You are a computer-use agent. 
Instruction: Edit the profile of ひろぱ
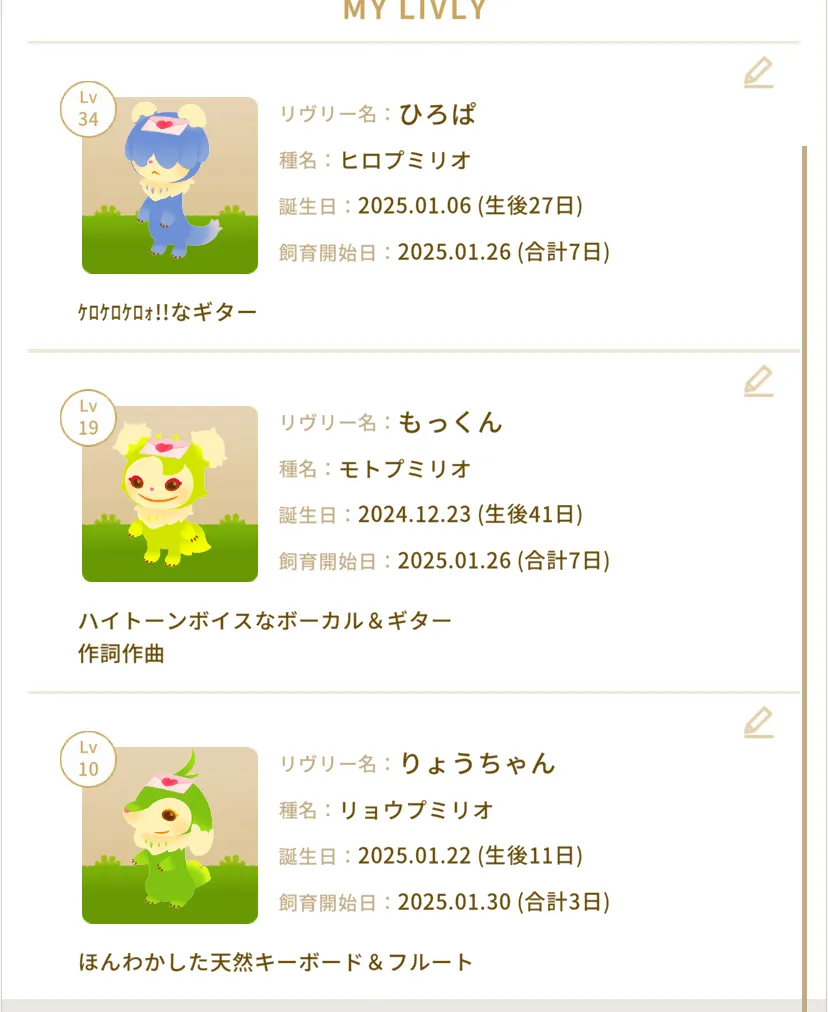759,73
